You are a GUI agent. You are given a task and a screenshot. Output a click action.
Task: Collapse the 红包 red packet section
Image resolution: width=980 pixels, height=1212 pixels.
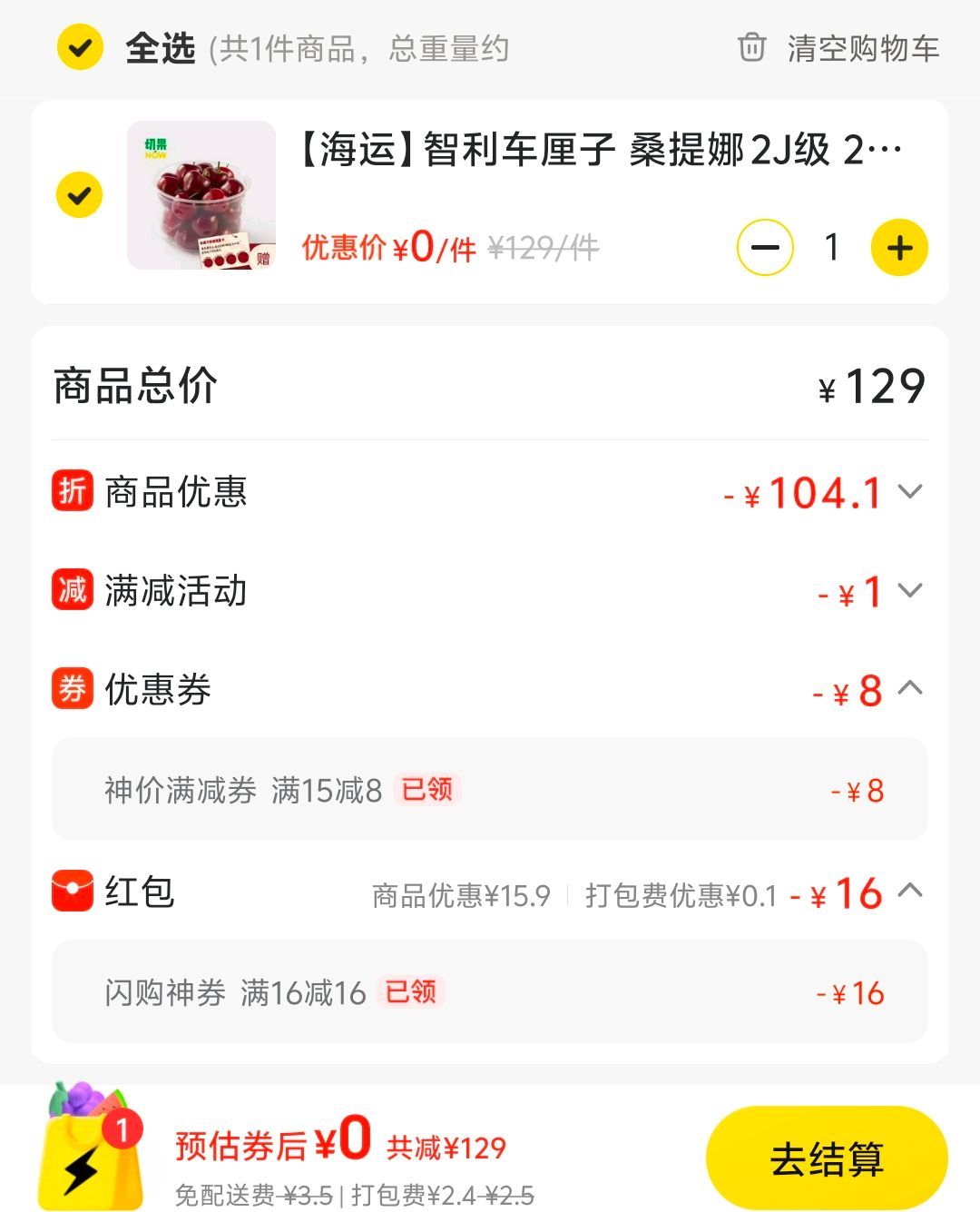pyautogui.click(x=909, y=891)
